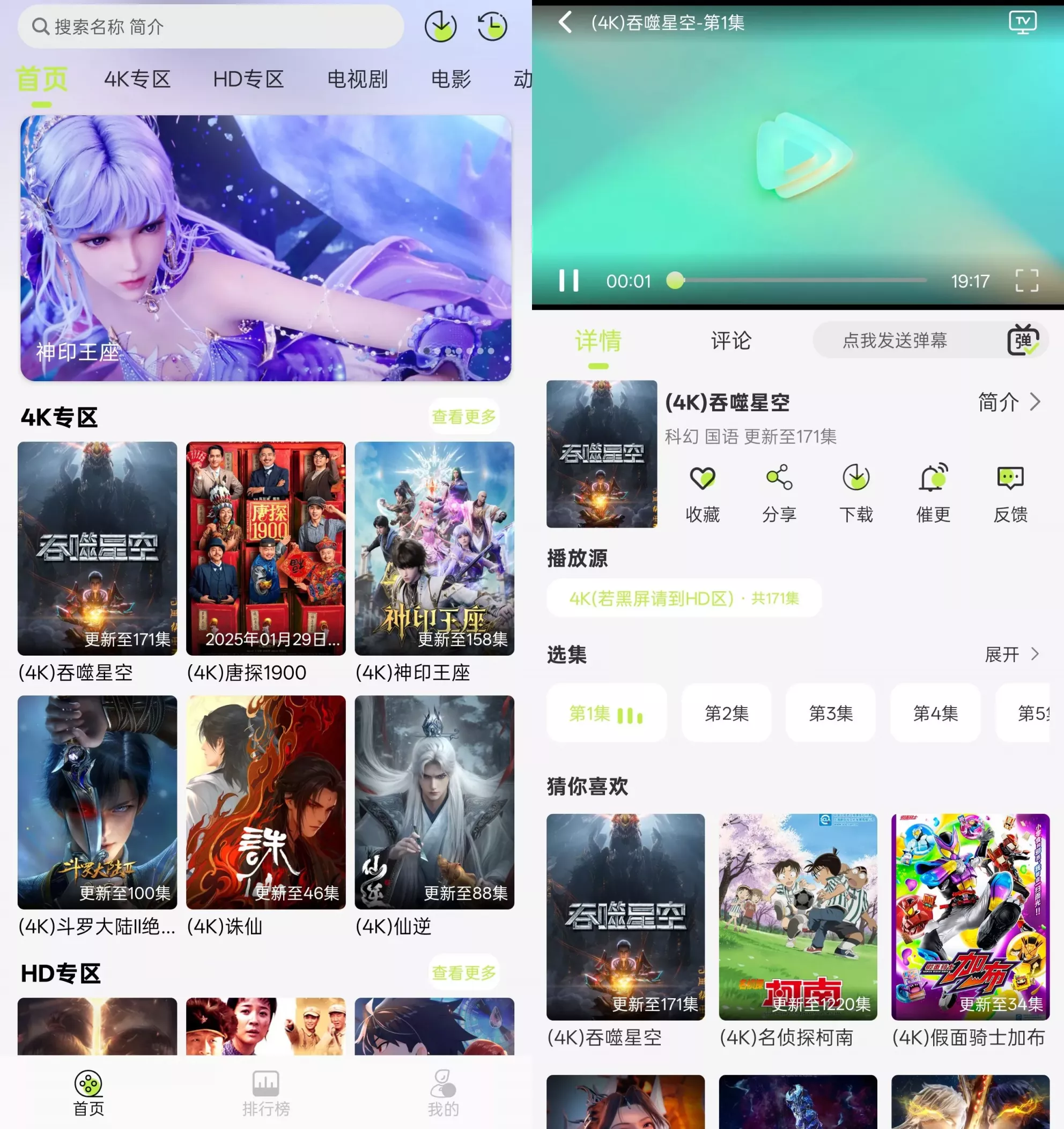Open the 我的 bottom tab

point(443,1093)
